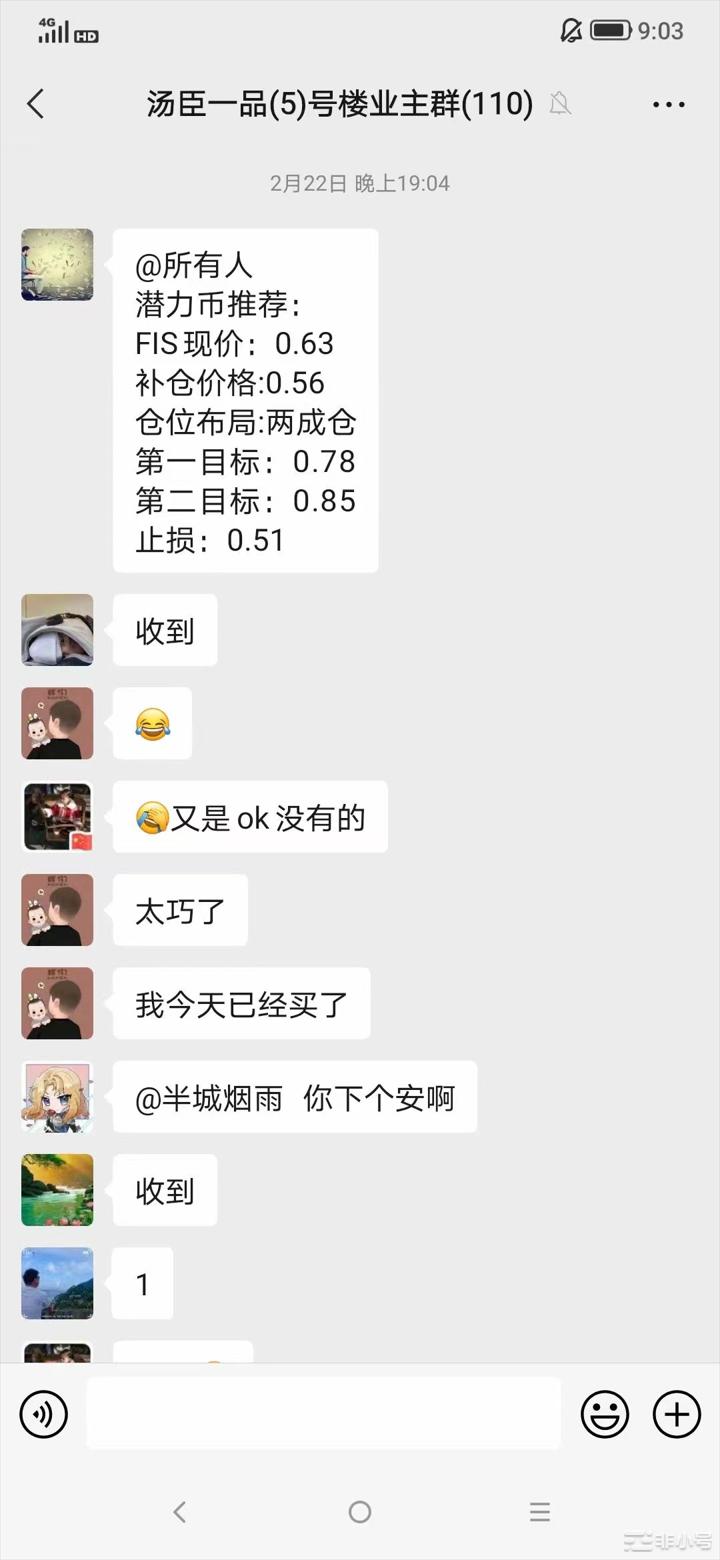Open the first sender's avatar at top

click(56, 264)
